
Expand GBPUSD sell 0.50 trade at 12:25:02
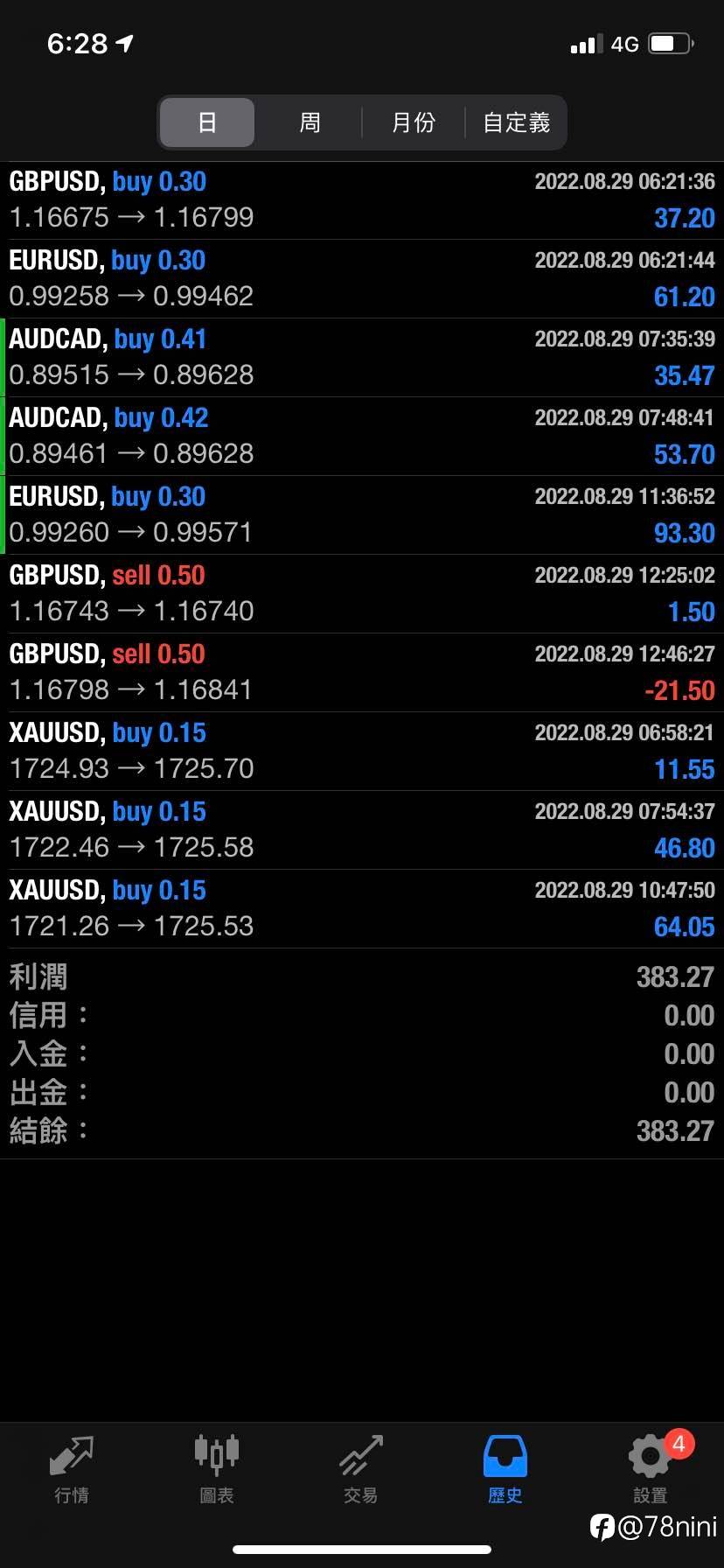click(362, 594)
